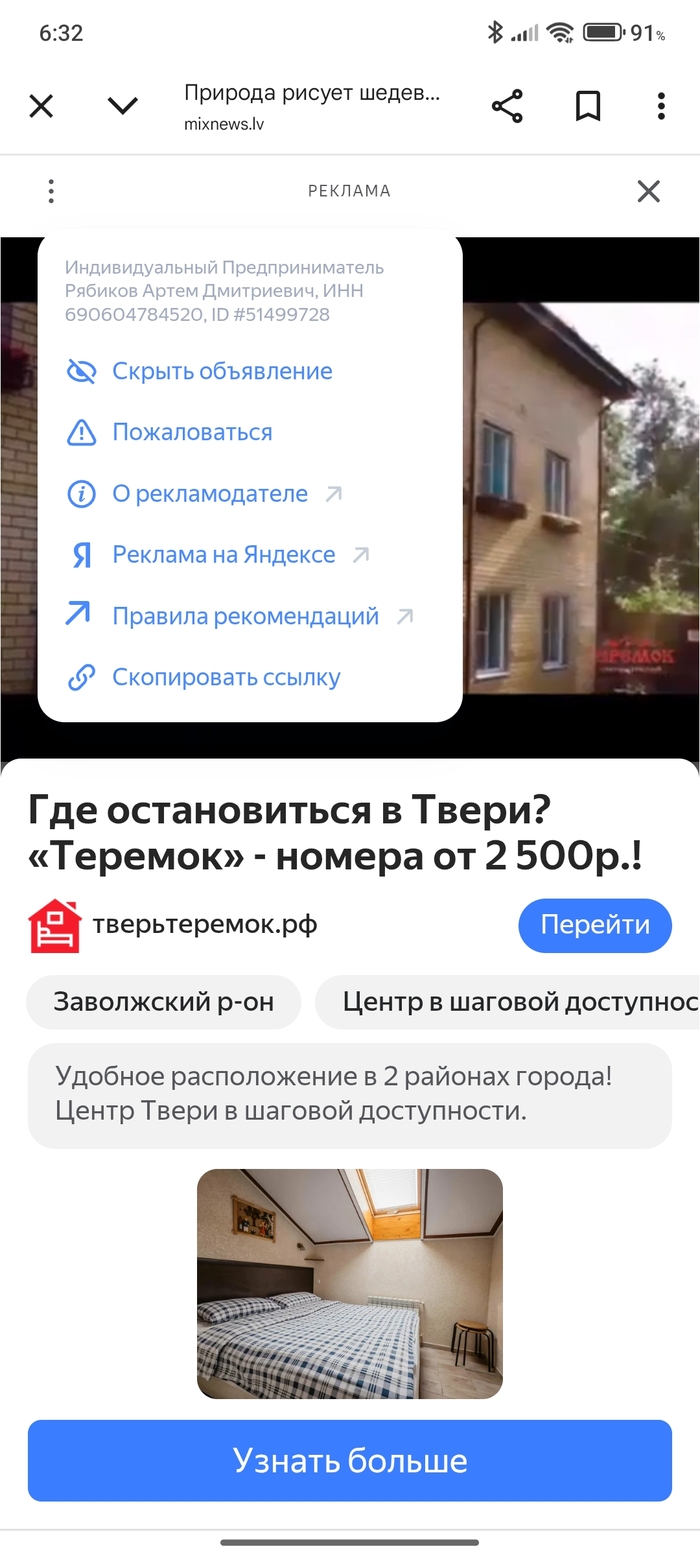Choose Пожаловаться to report the ad
This screenshot has height=1556, width=700.
coord(191,433)
